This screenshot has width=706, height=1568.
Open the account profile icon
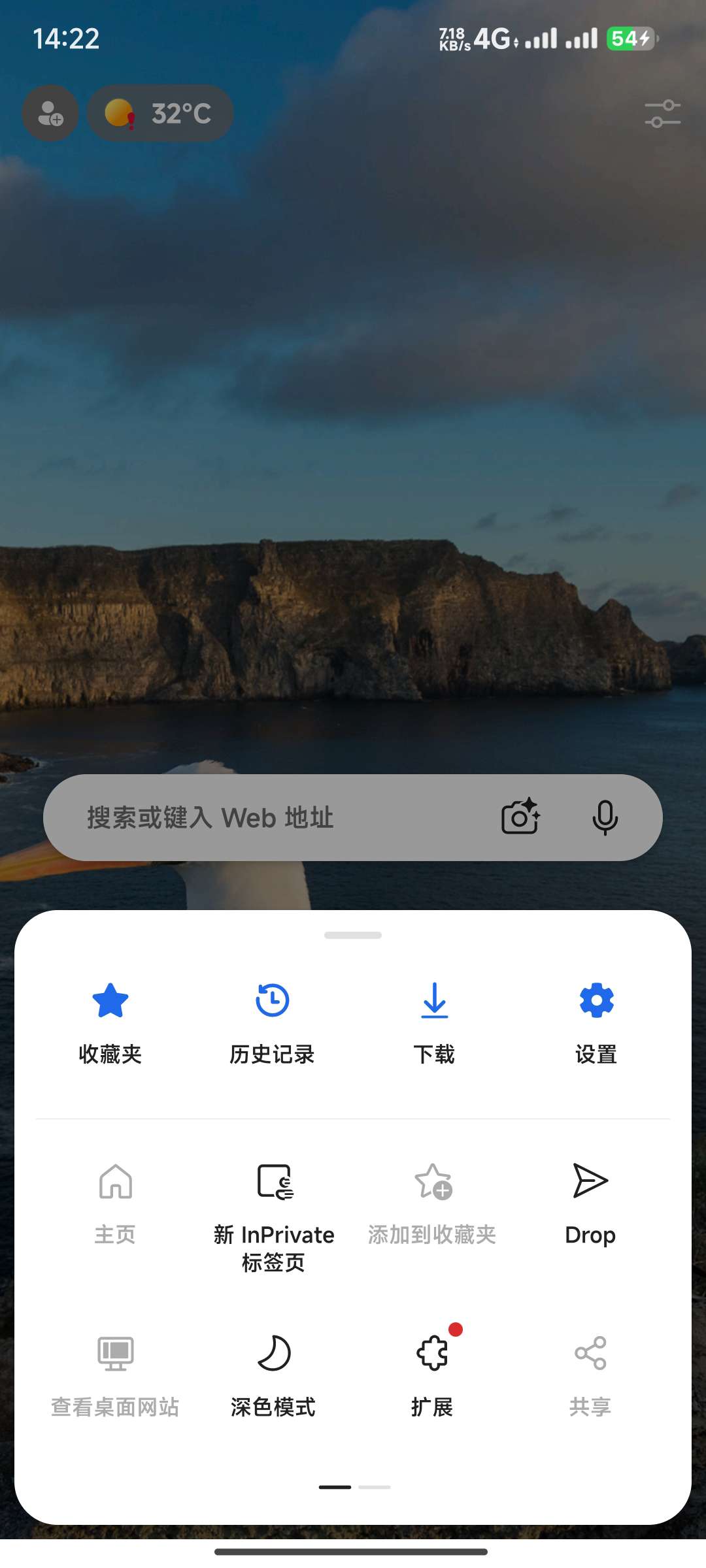click(50, 114)
